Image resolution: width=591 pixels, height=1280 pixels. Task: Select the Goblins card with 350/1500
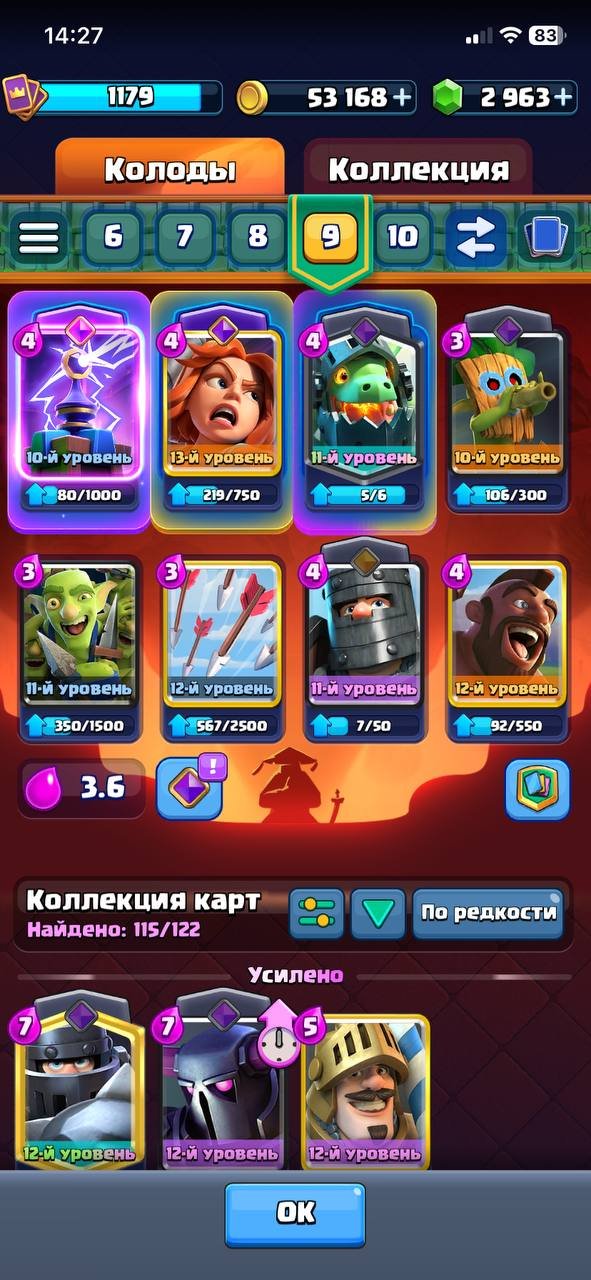(78, 647)
